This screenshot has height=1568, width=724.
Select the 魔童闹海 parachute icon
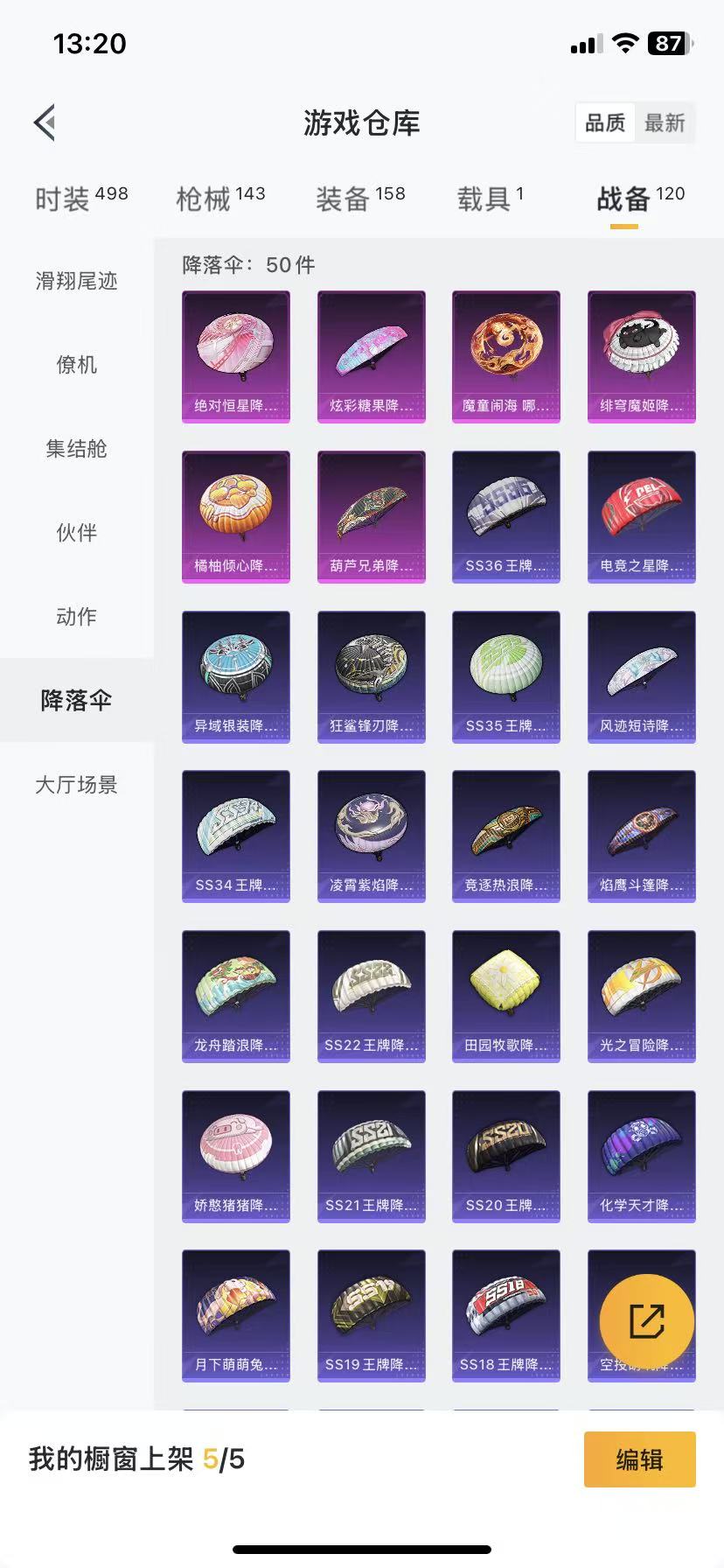(505, 355)
